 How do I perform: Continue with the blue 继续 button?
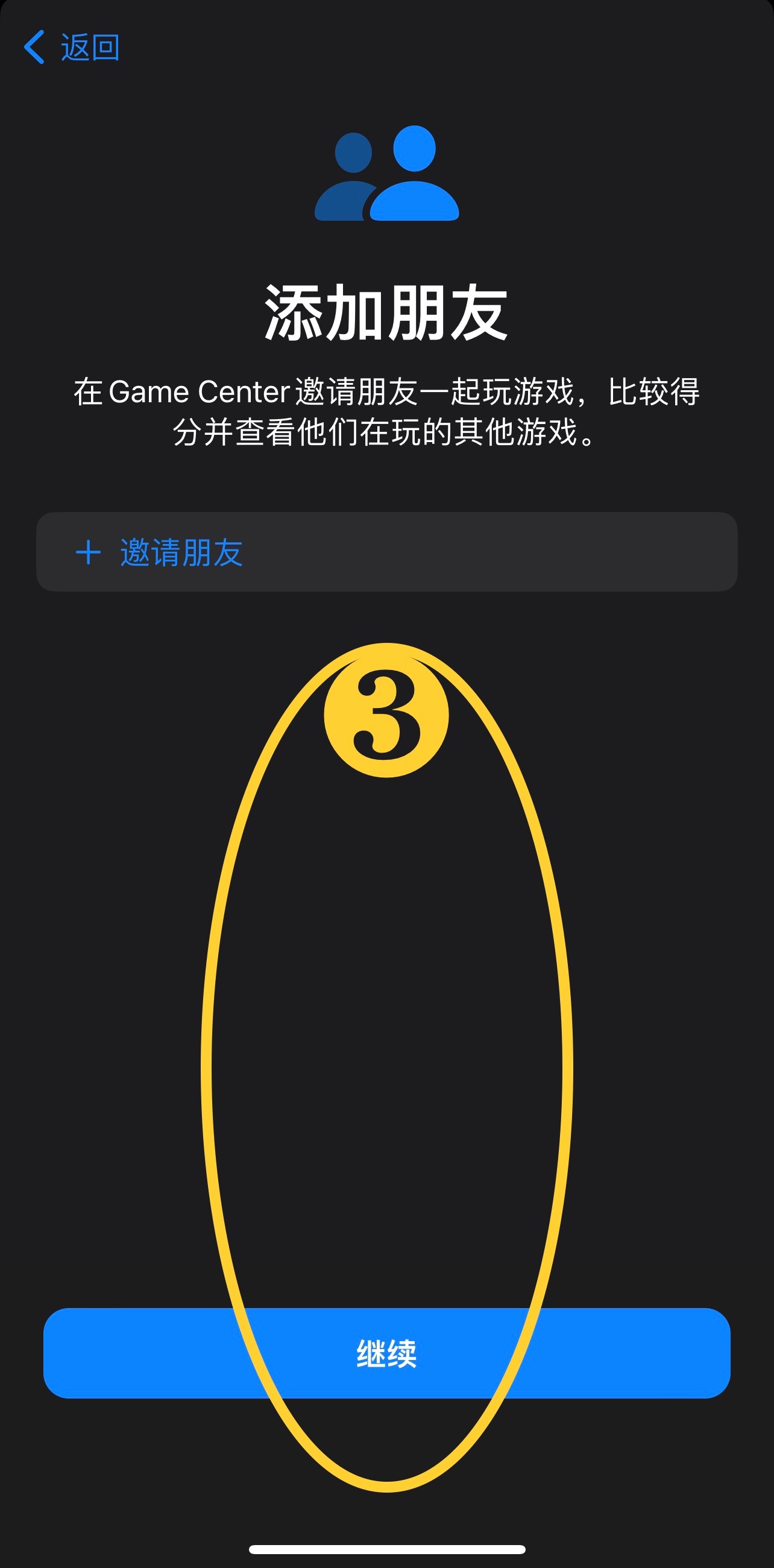(387, 1354)
